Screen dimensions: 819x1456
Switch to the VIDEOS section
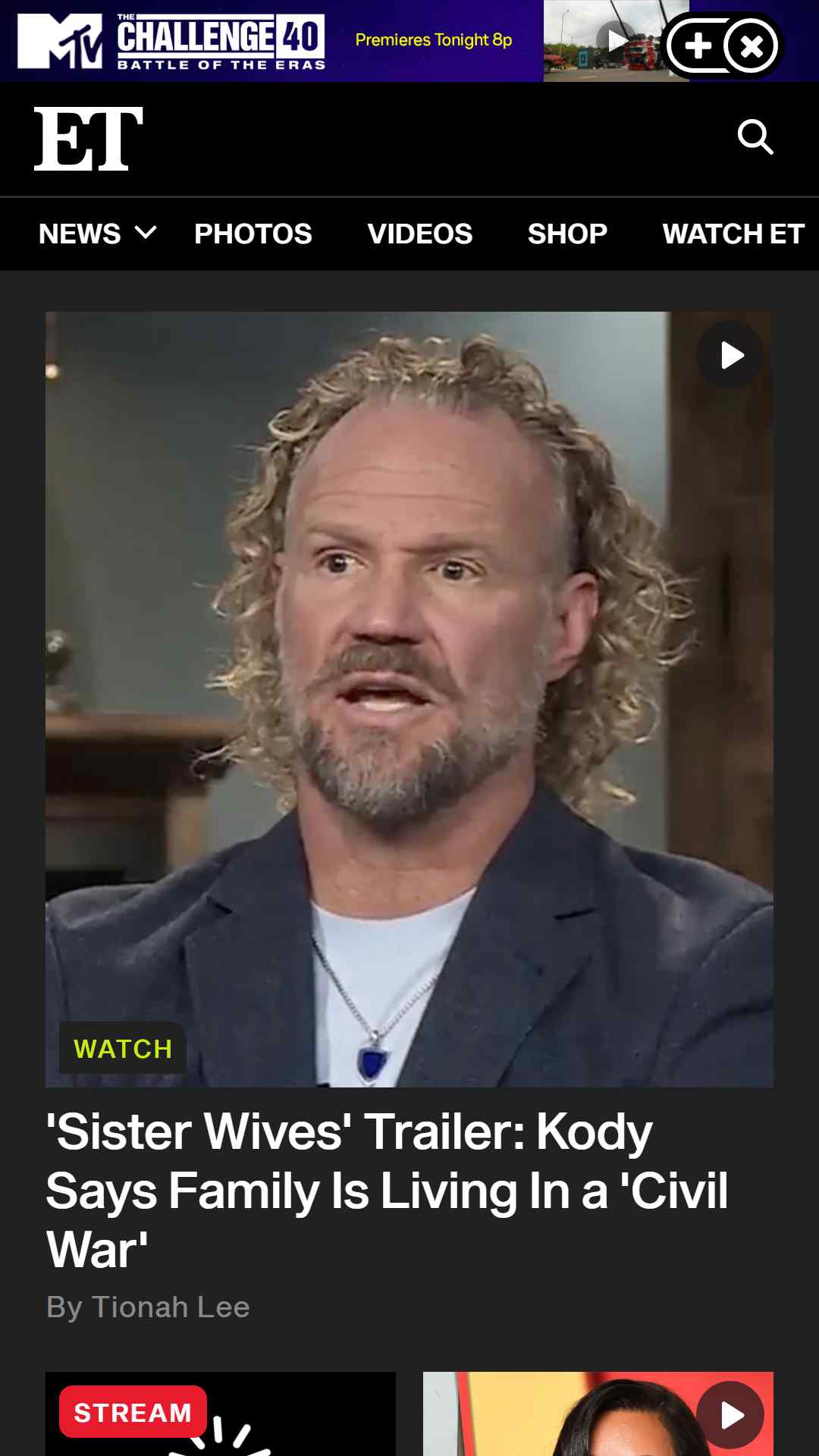tap(419, 234)
